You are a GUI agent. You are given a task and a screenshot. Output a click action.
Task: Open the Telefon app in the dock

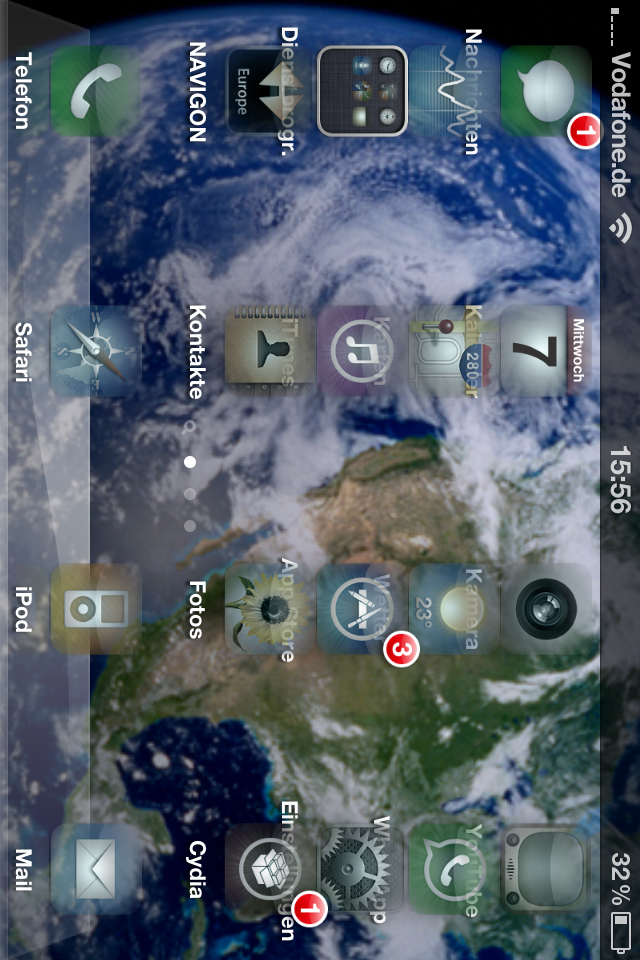click(95, 92)
